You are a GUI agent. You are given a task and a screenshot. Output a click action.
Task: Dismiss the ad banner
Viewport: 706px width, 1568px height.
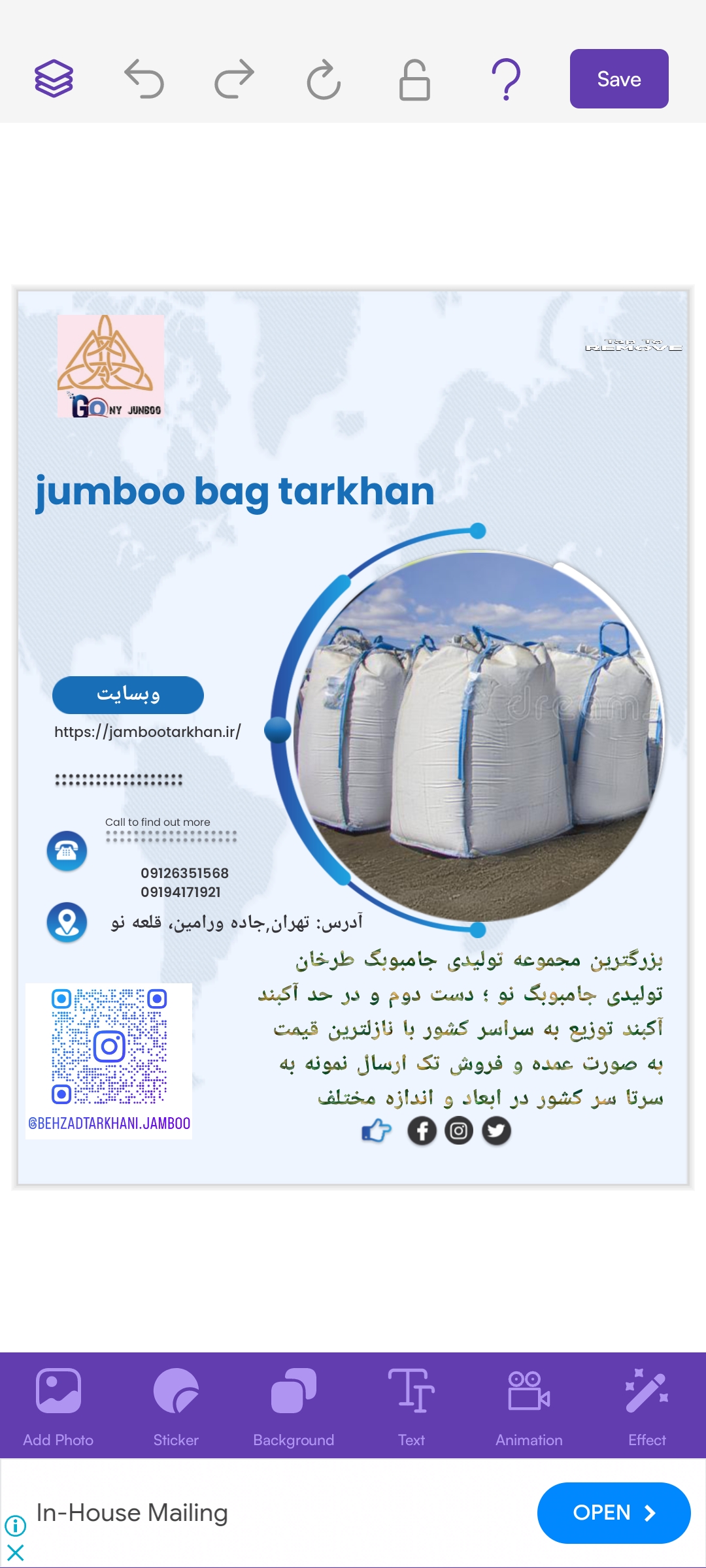coord(15,1552)
